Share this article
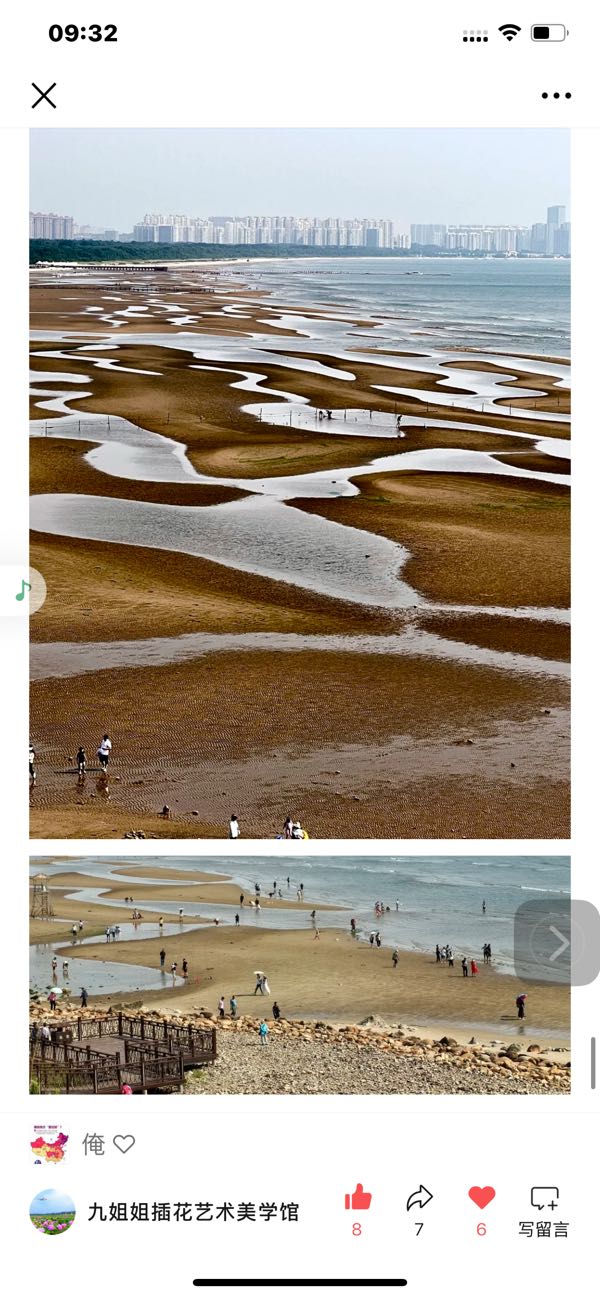This screenshot has height=1298, width=600. click(419, 1198)
